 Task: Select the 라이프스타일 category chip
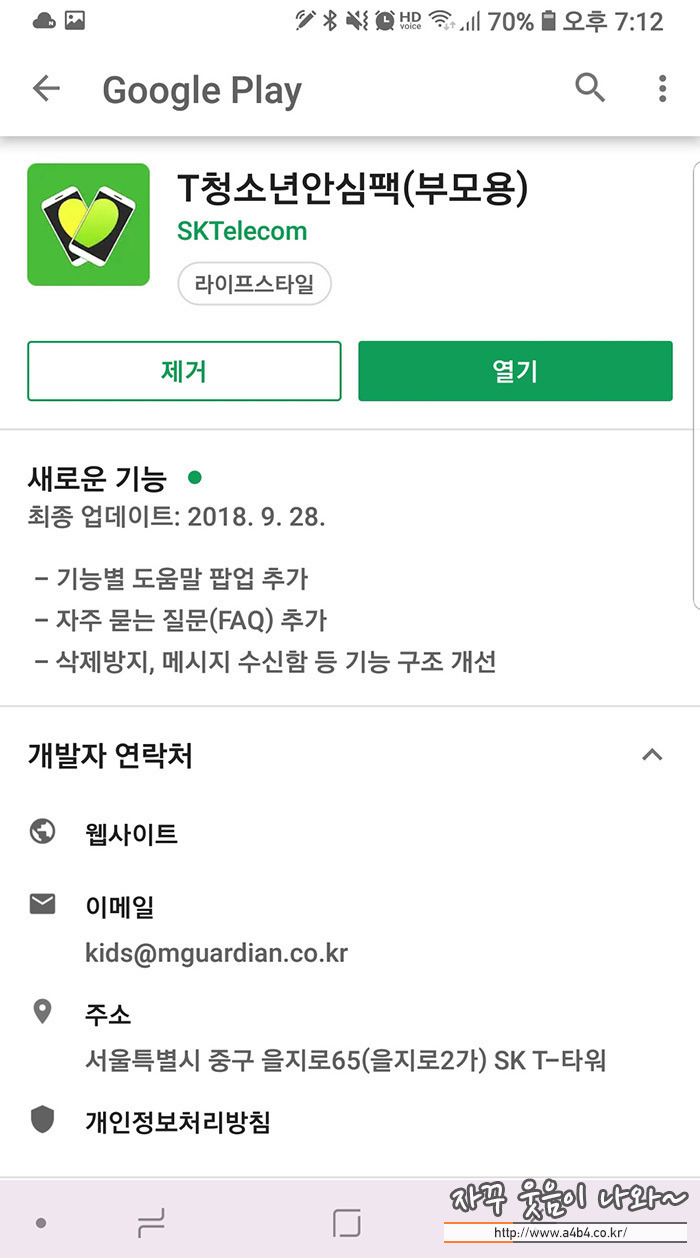[x=254, y=284]
